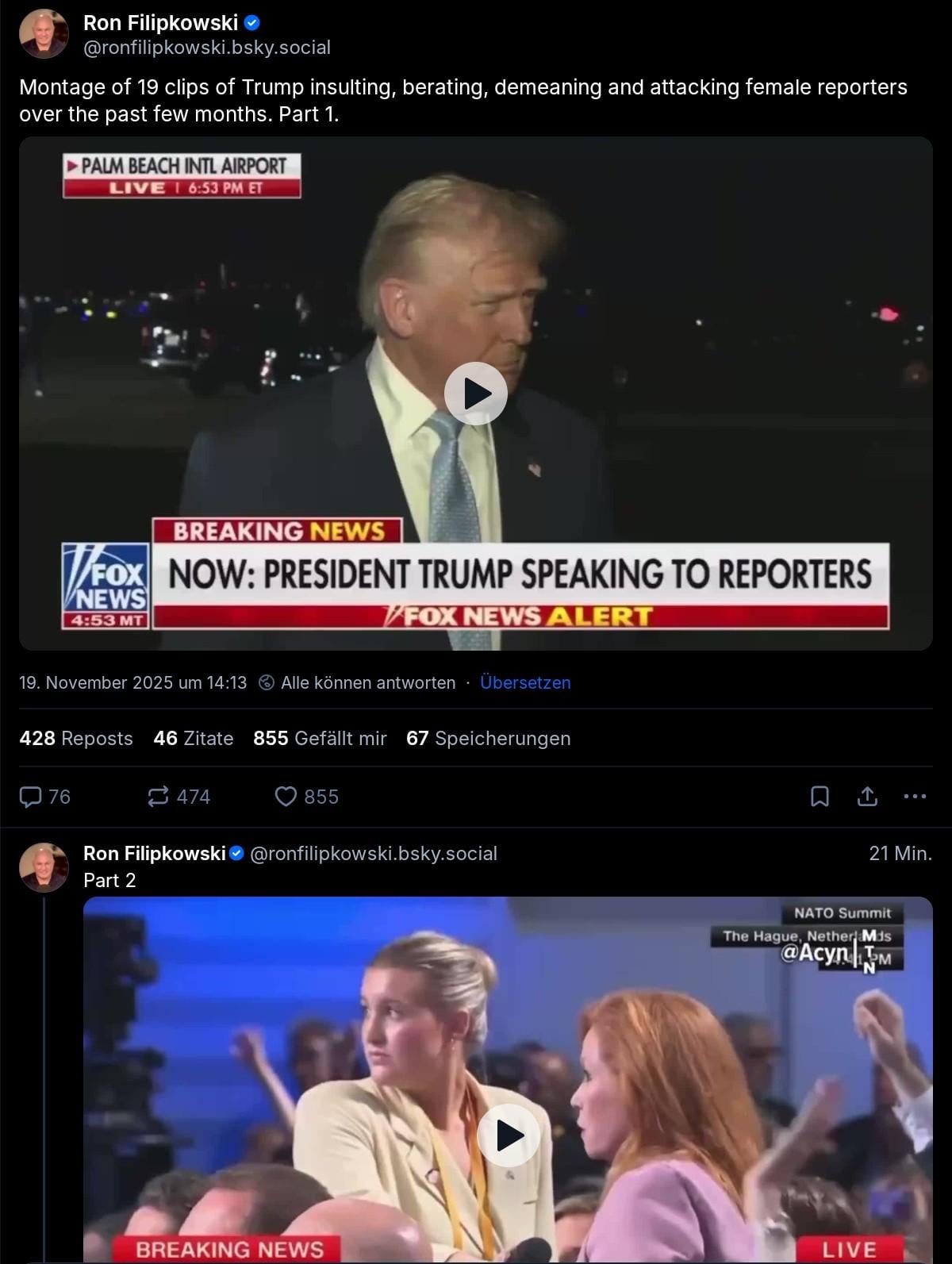This screenshot has height=1264, width=952.
Task: Play the Part 2 NATO Summit video
Action: pos(508,1135)
